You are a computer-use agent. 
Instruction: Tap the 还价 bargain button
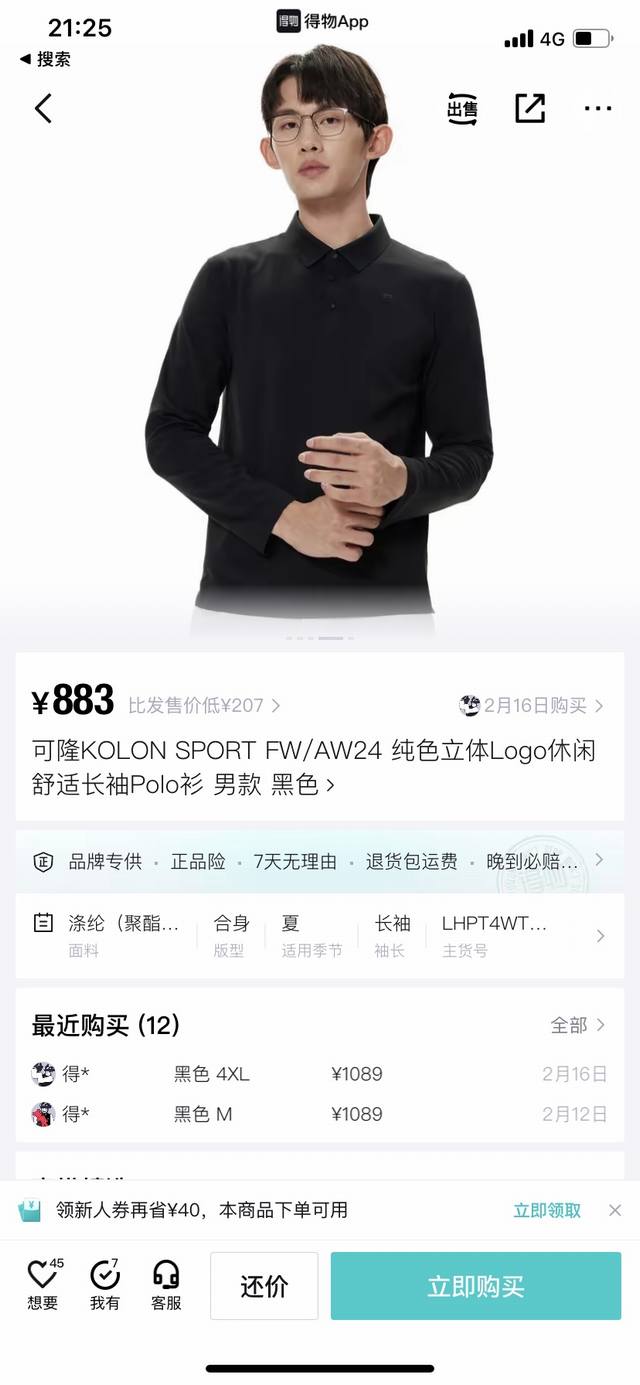264,1286
